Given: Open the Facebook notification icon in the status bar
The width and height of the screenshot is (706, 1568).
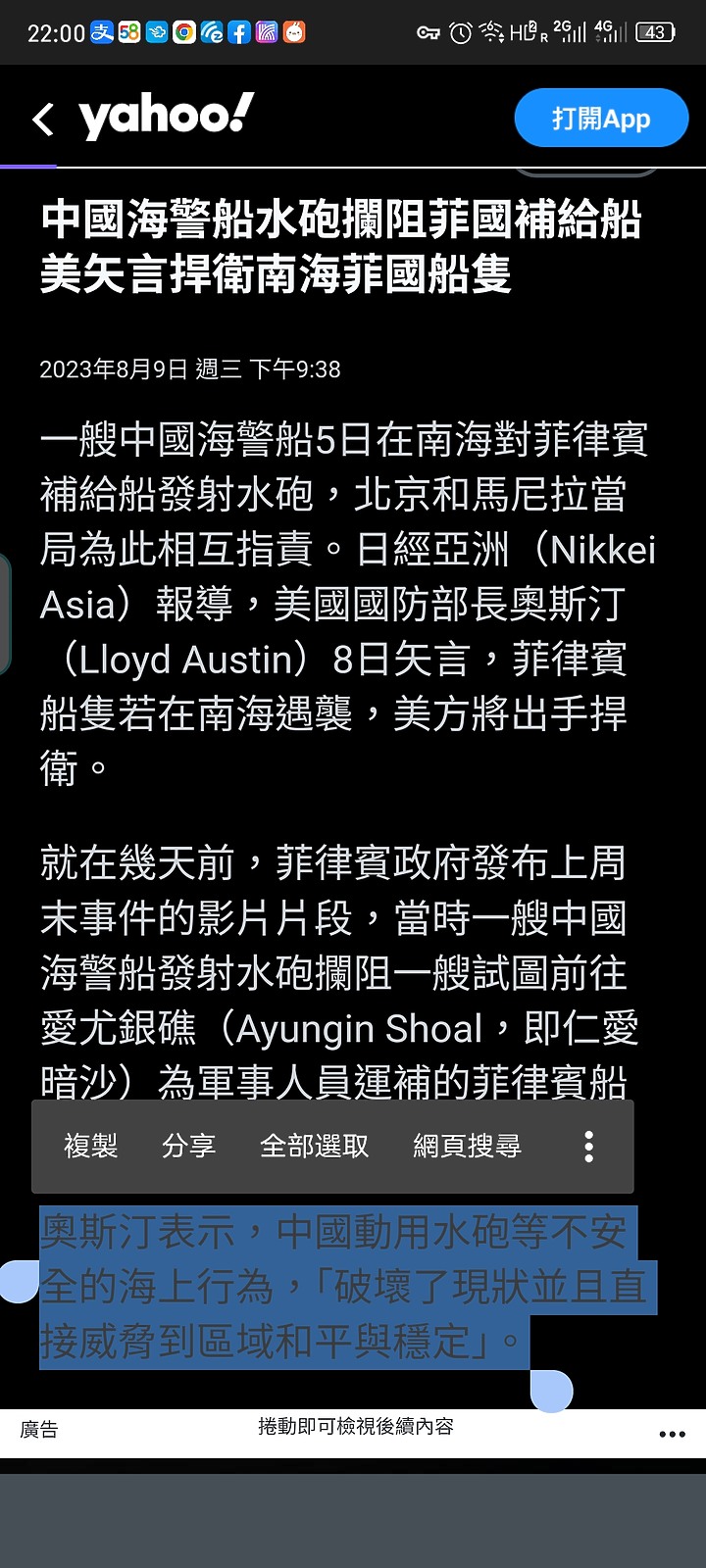Looking at the screenshot, I should pyautogui.click(x=240, y=32).
